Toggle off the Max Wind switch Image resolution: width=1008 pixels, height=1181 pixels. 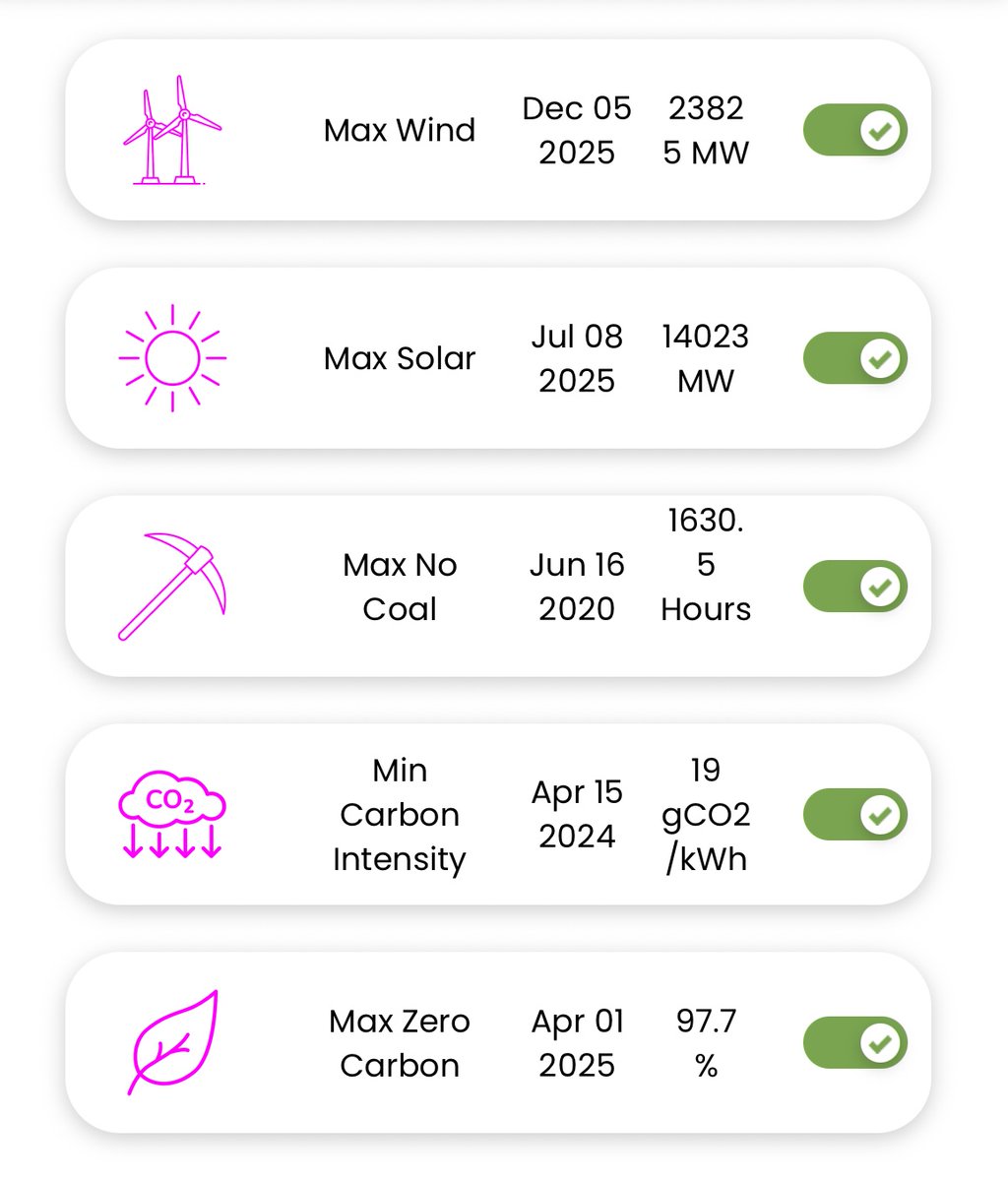click(854, 130)
